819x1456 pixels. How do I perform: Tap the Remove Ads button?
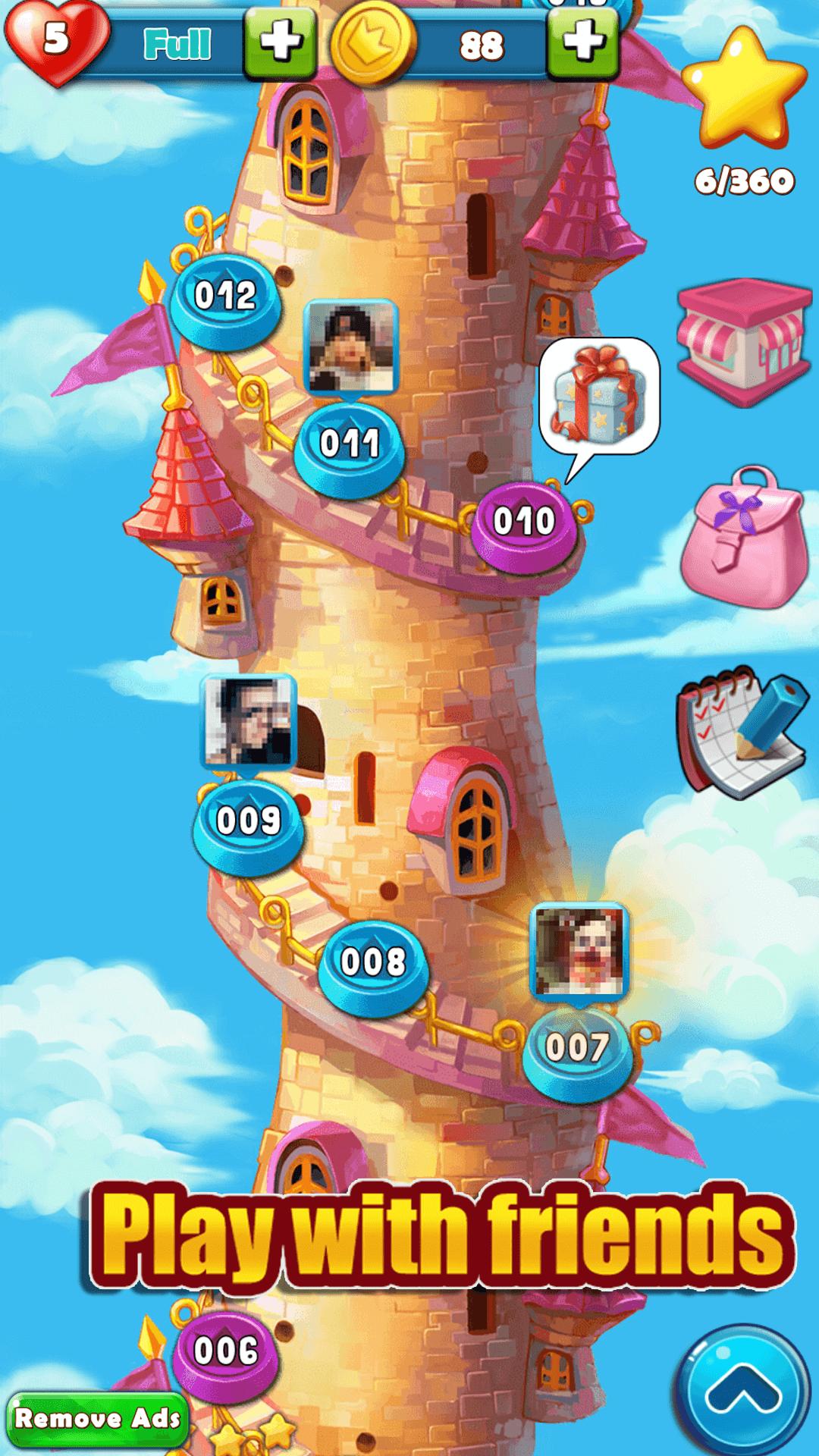(x=97, y=1418)
